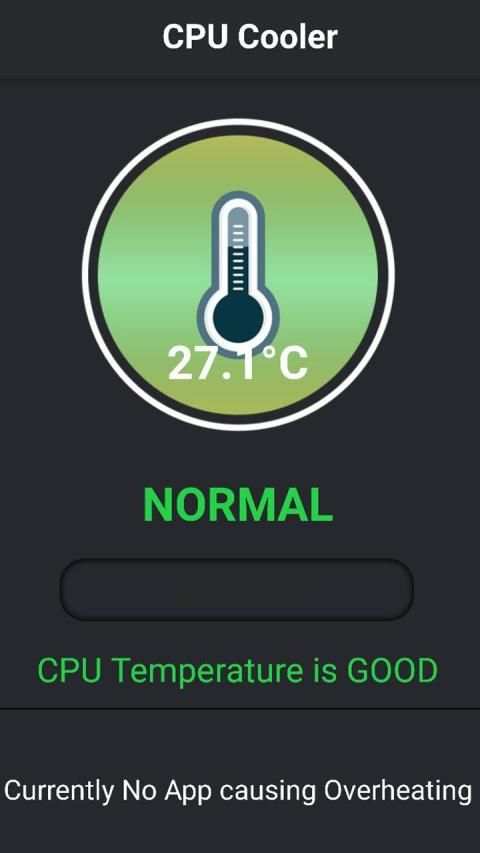Tap the thermometer temperature circle
480x853 pixels.
[x=238, y=275]
